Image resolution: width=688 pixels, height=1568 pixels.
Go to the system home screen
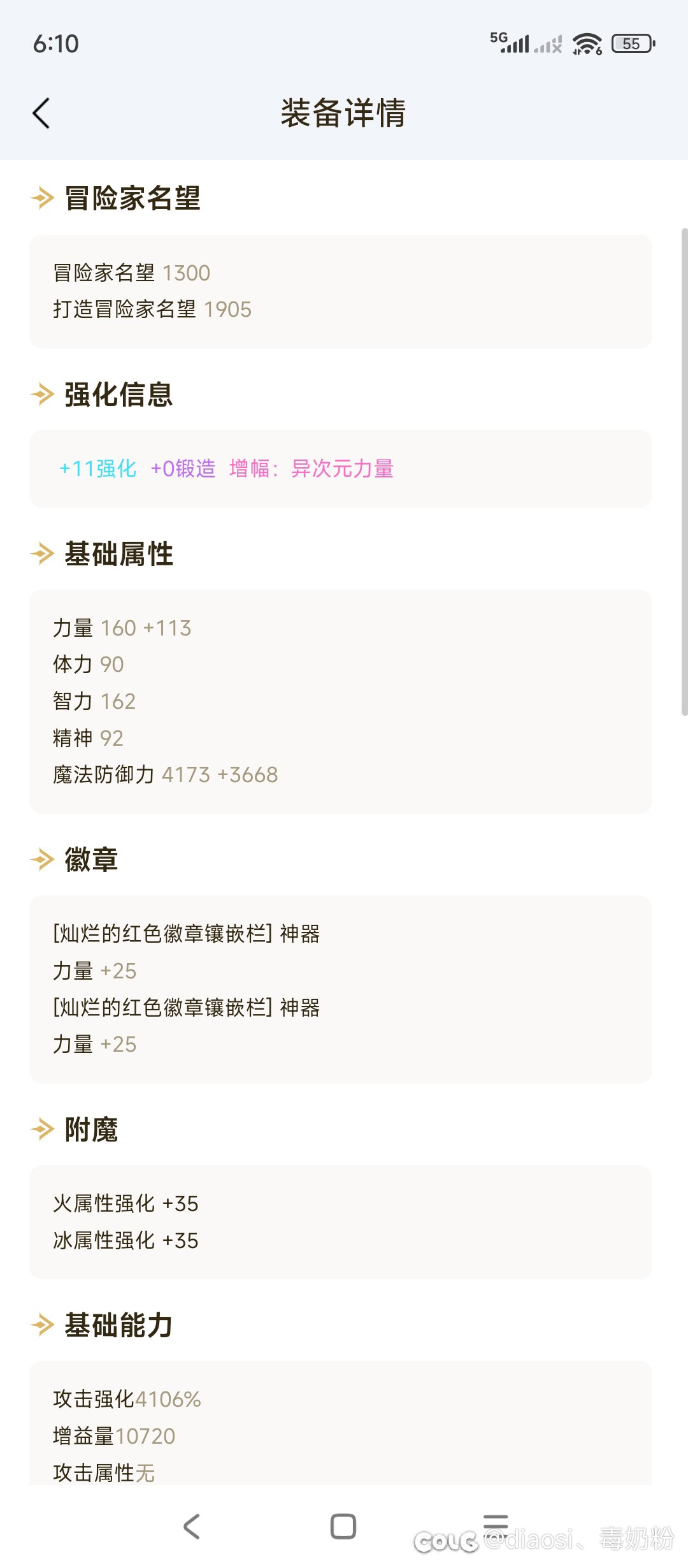(x=343, y=1526)
